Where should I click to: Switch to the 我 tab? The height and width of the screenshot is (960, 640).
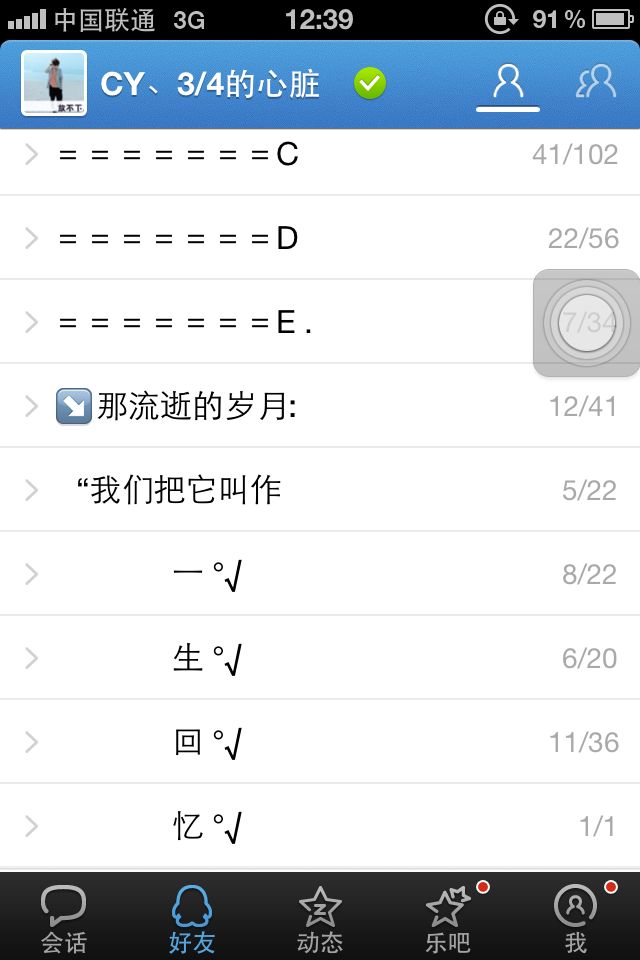(x=576, y=917)
